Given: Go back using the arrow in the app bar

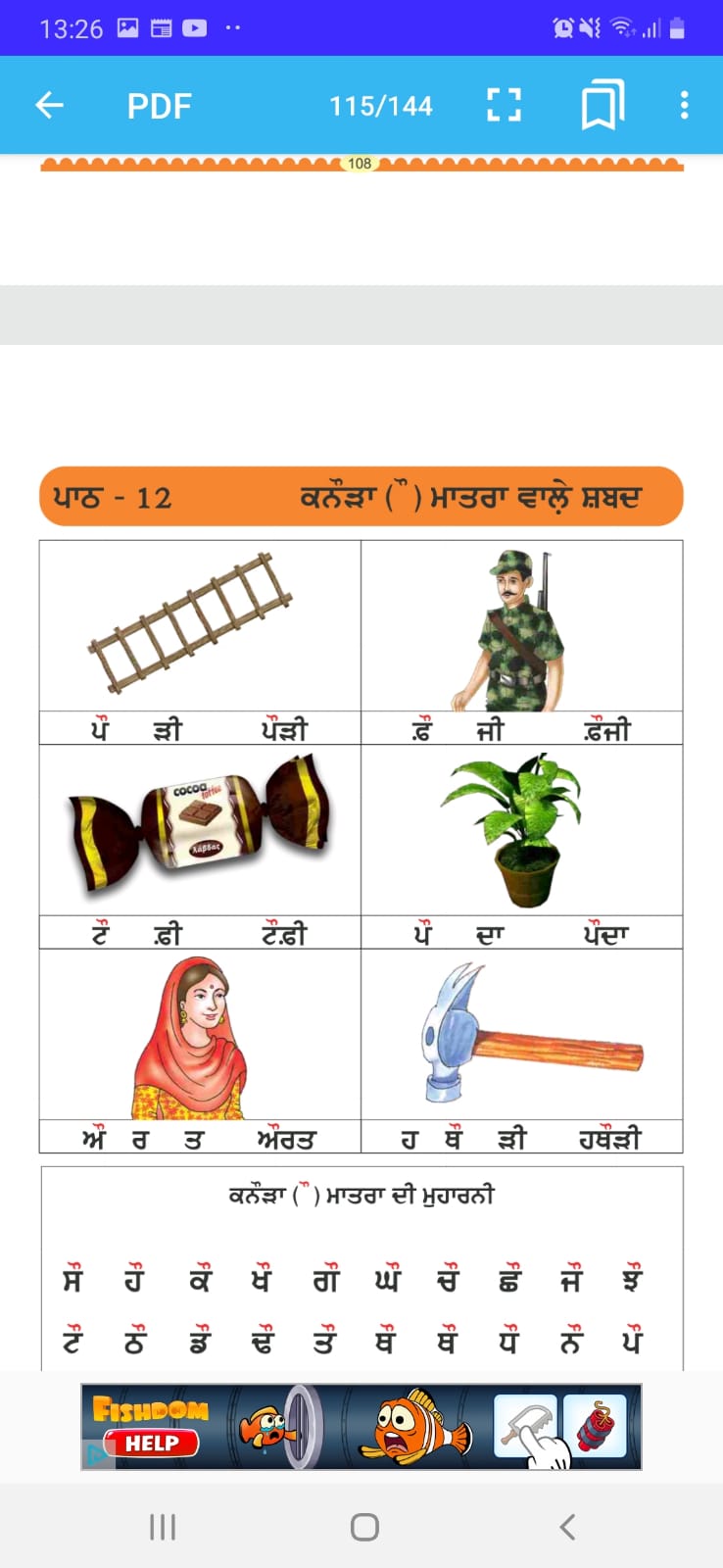Looking at the screenshot, I should tap(49, 106).
